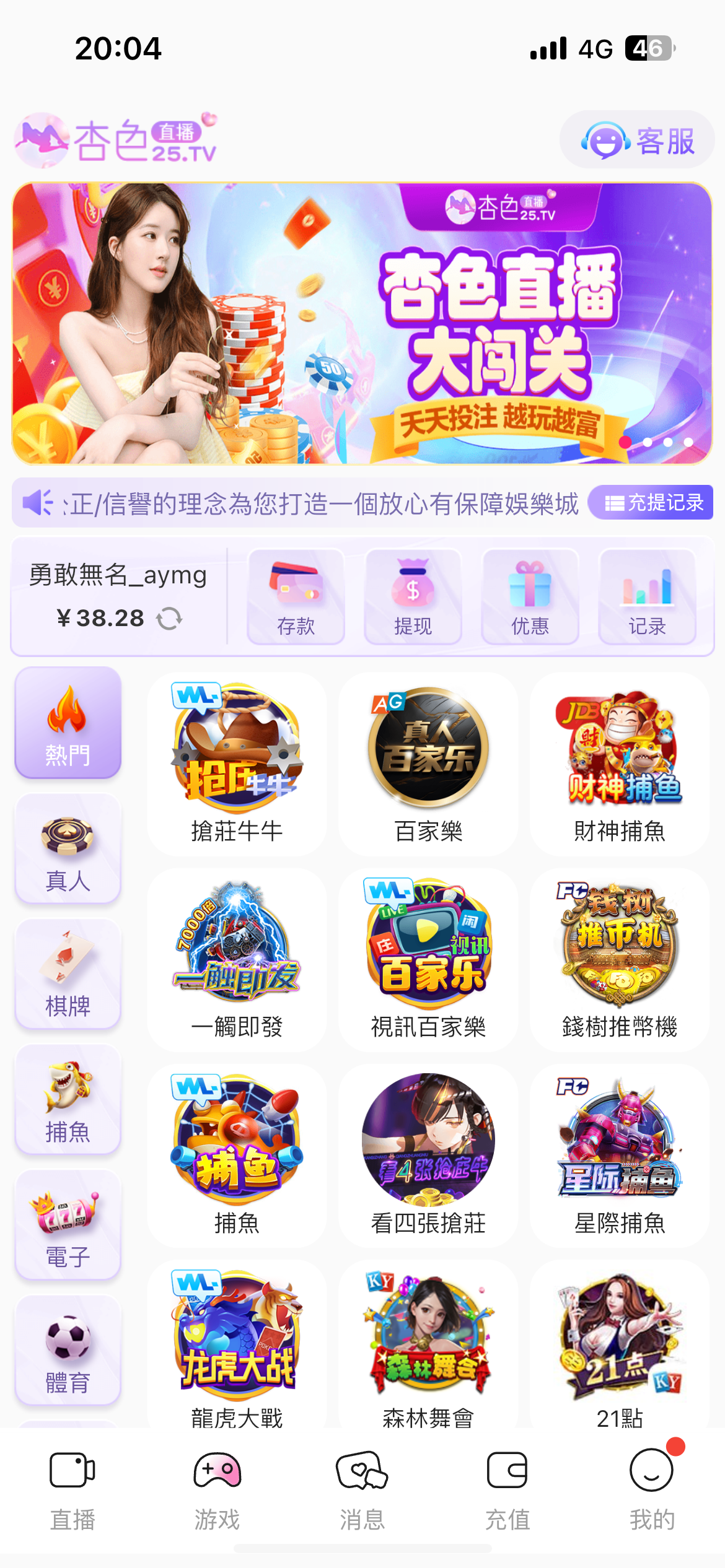
Task: Open the 我的 profile tab
Action: (651, 1490)
